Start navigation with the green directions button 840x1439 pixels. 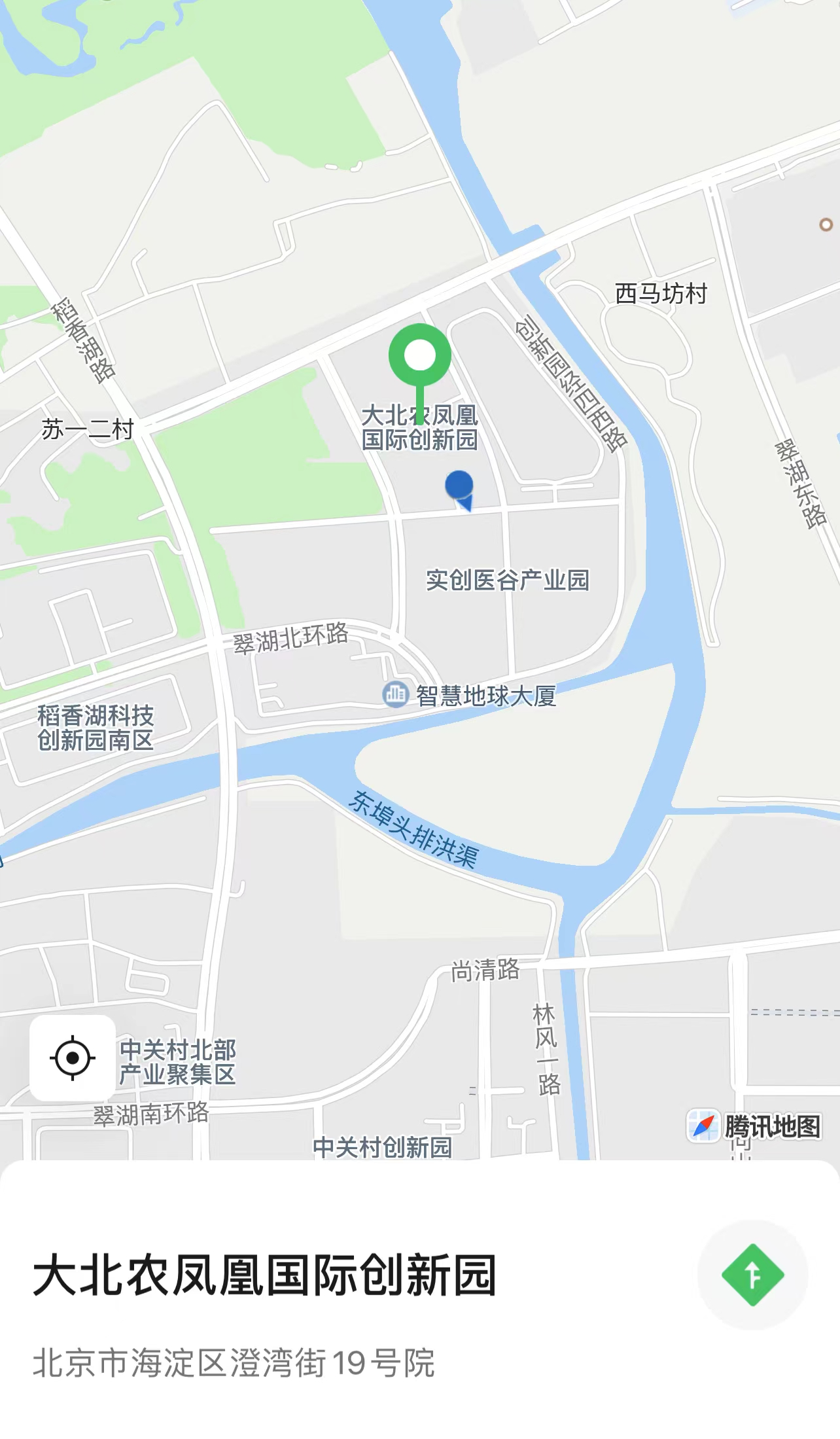[752, 1275]
